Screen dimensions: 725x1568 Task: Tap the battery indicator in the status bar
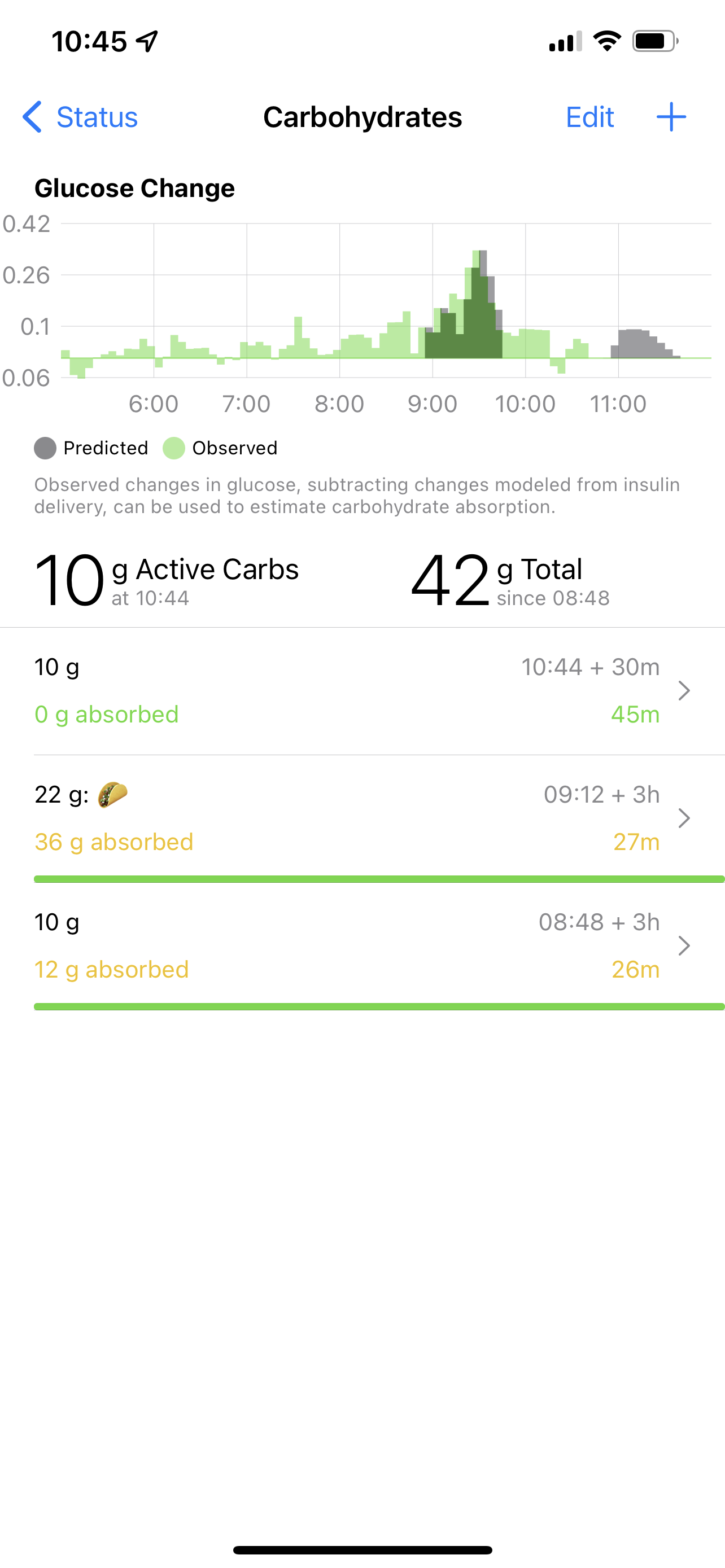[x=652, y=40]
